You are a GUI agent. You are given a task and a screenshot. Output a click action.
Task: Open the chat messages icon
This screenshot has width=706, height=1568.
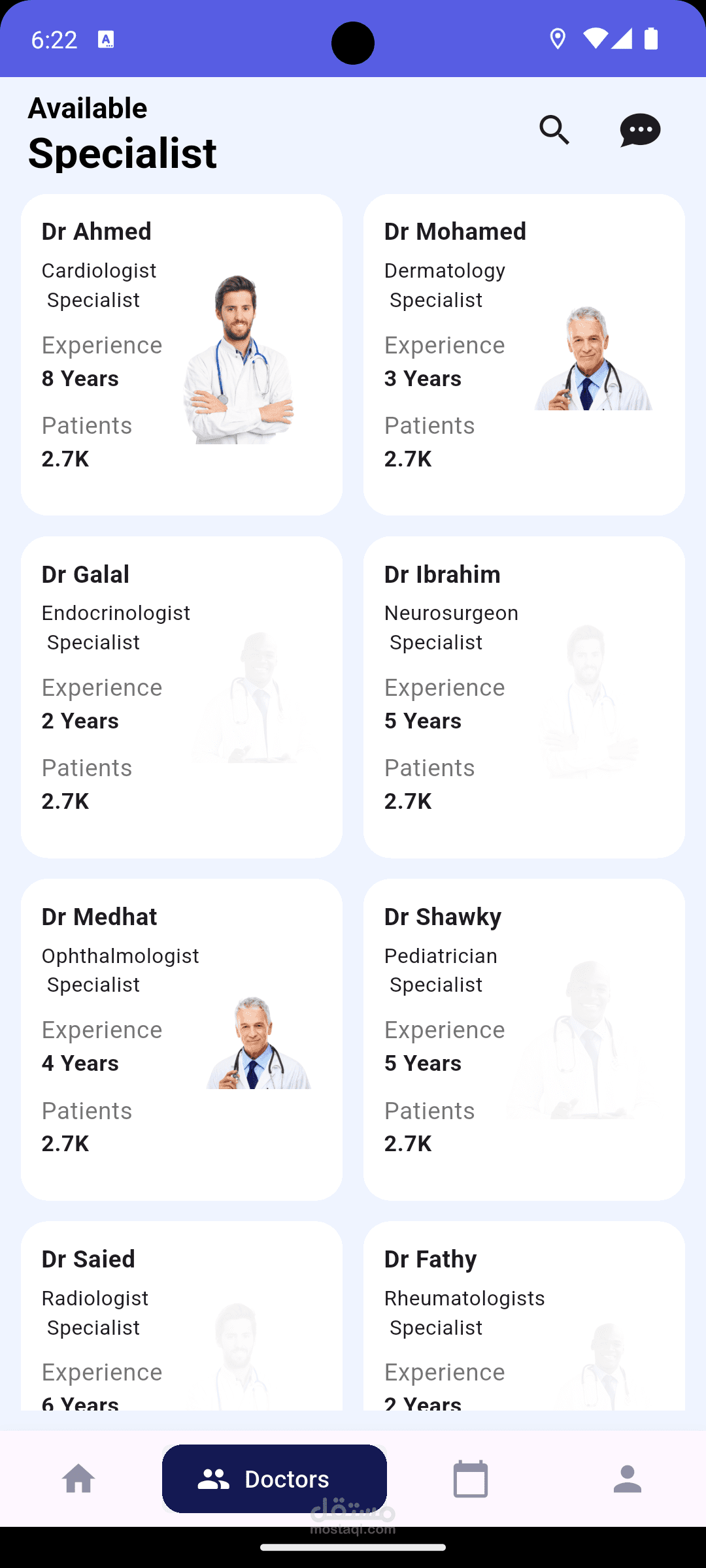(640, 130)
